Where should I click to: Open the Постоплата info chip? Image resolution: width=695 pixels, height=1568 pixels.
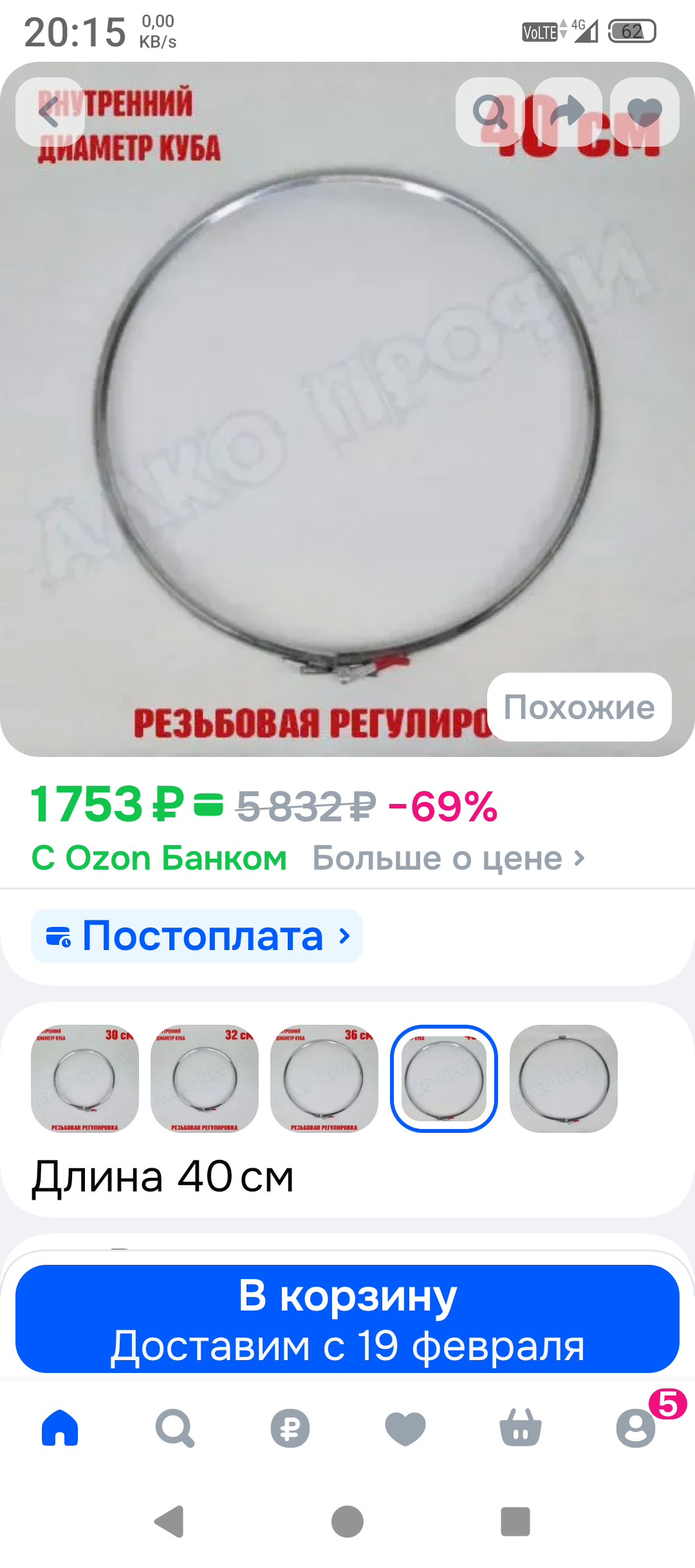[197, 936]
